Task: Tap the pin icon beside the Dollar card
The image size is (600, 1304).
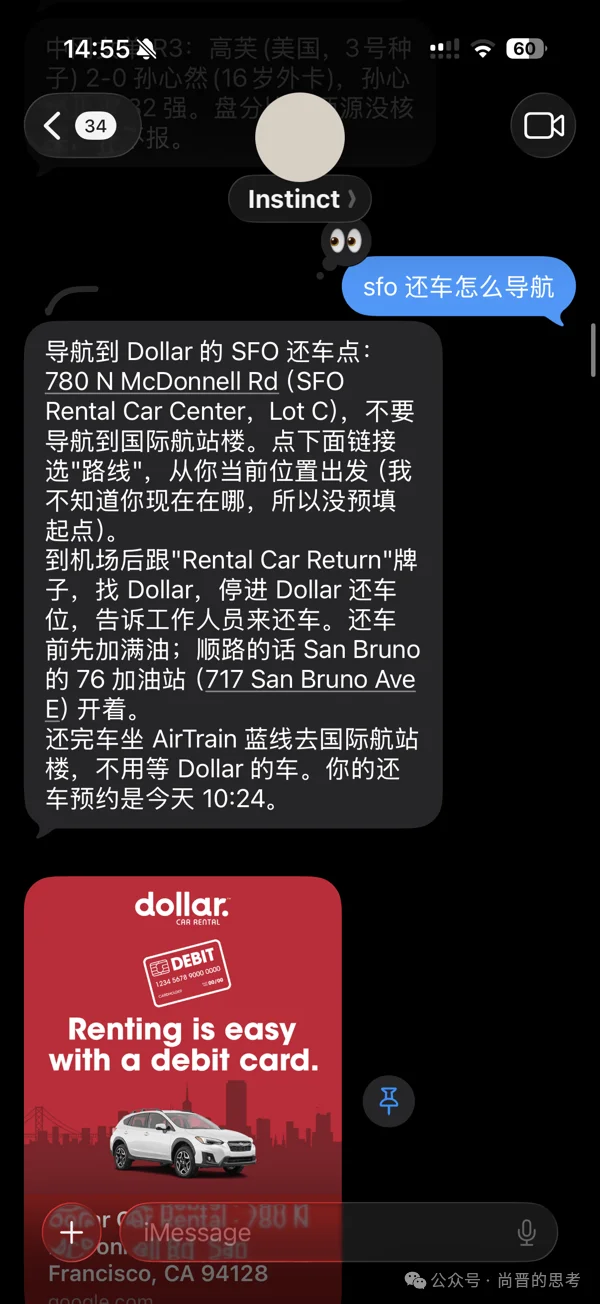Action: (x=389, y=1101)
